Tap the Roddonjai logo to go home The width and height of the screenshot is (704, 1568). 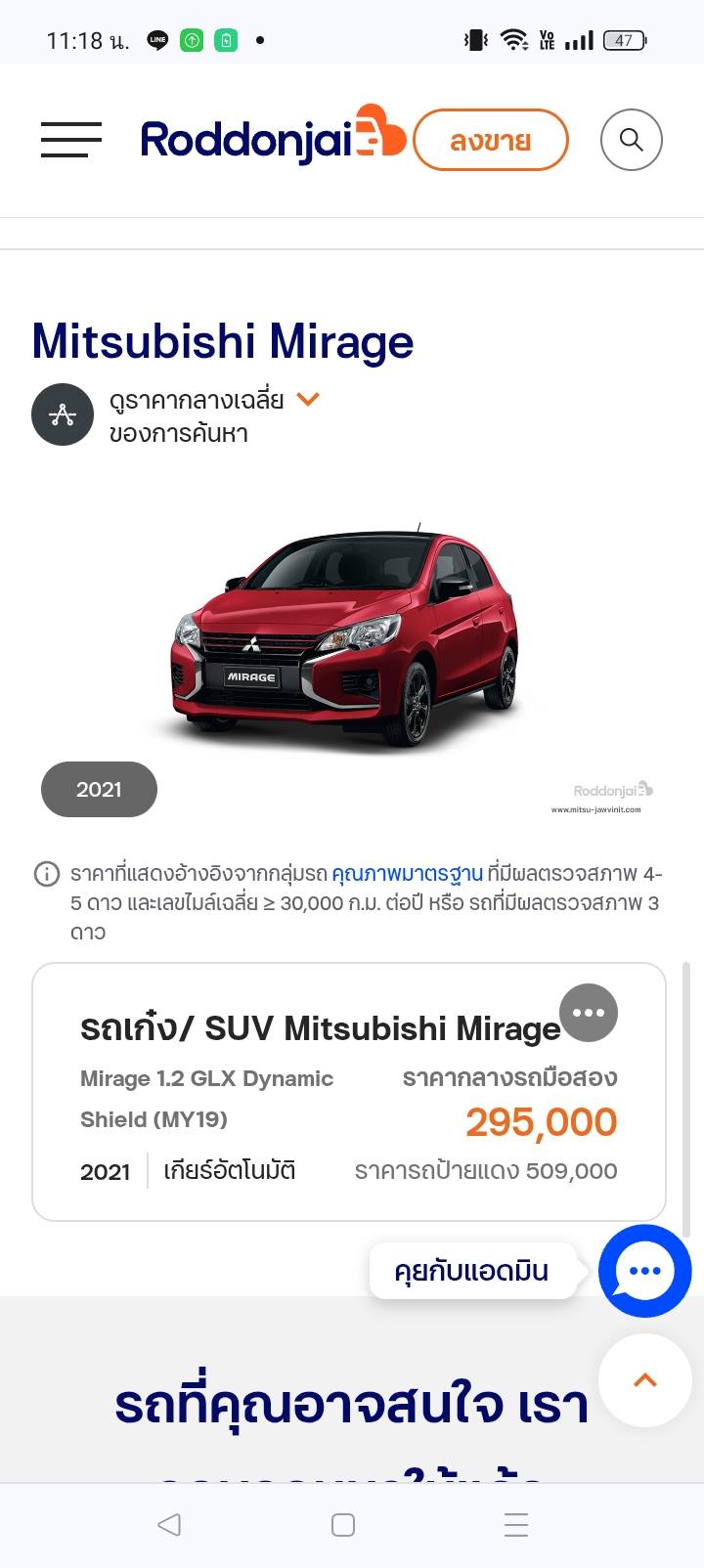click(272, 138)
